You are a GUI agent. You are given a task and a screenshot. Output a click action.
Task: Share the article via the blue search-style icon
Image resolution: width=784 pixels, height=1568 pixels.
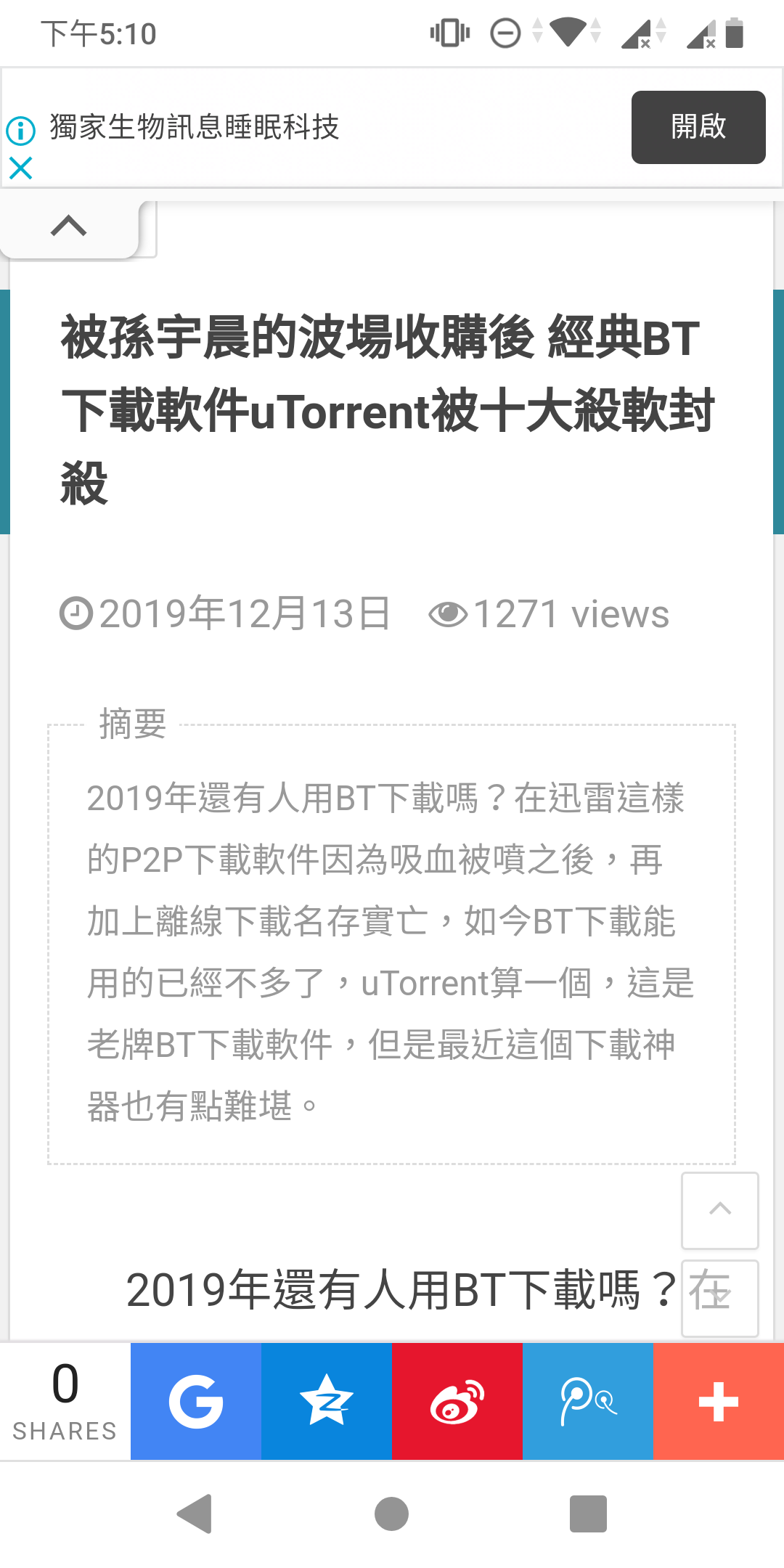click(588, 1401)
